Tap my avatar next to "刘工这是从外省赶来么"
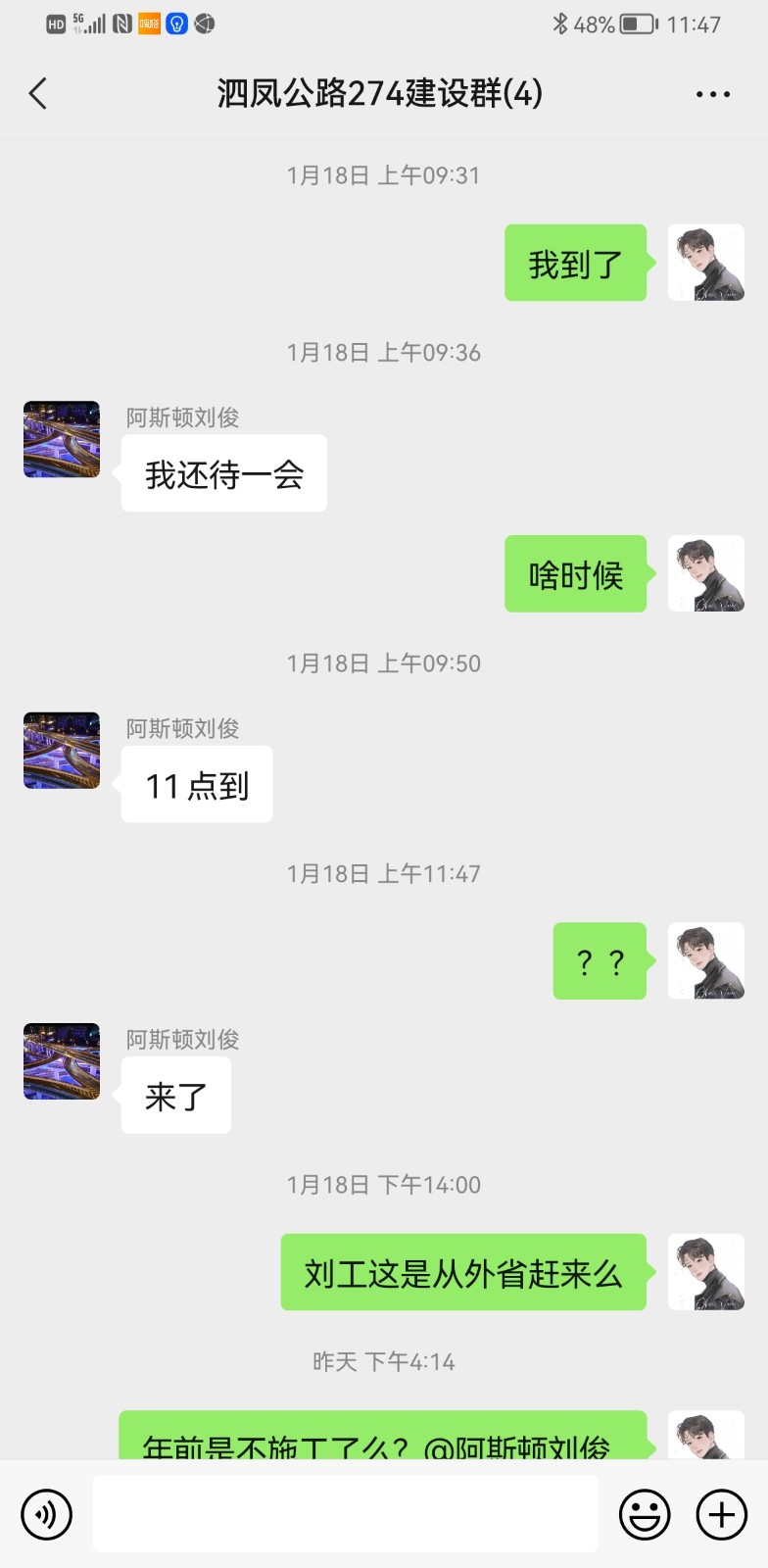This screenshot has width=768, height=1568. (x=705, y=1272)
